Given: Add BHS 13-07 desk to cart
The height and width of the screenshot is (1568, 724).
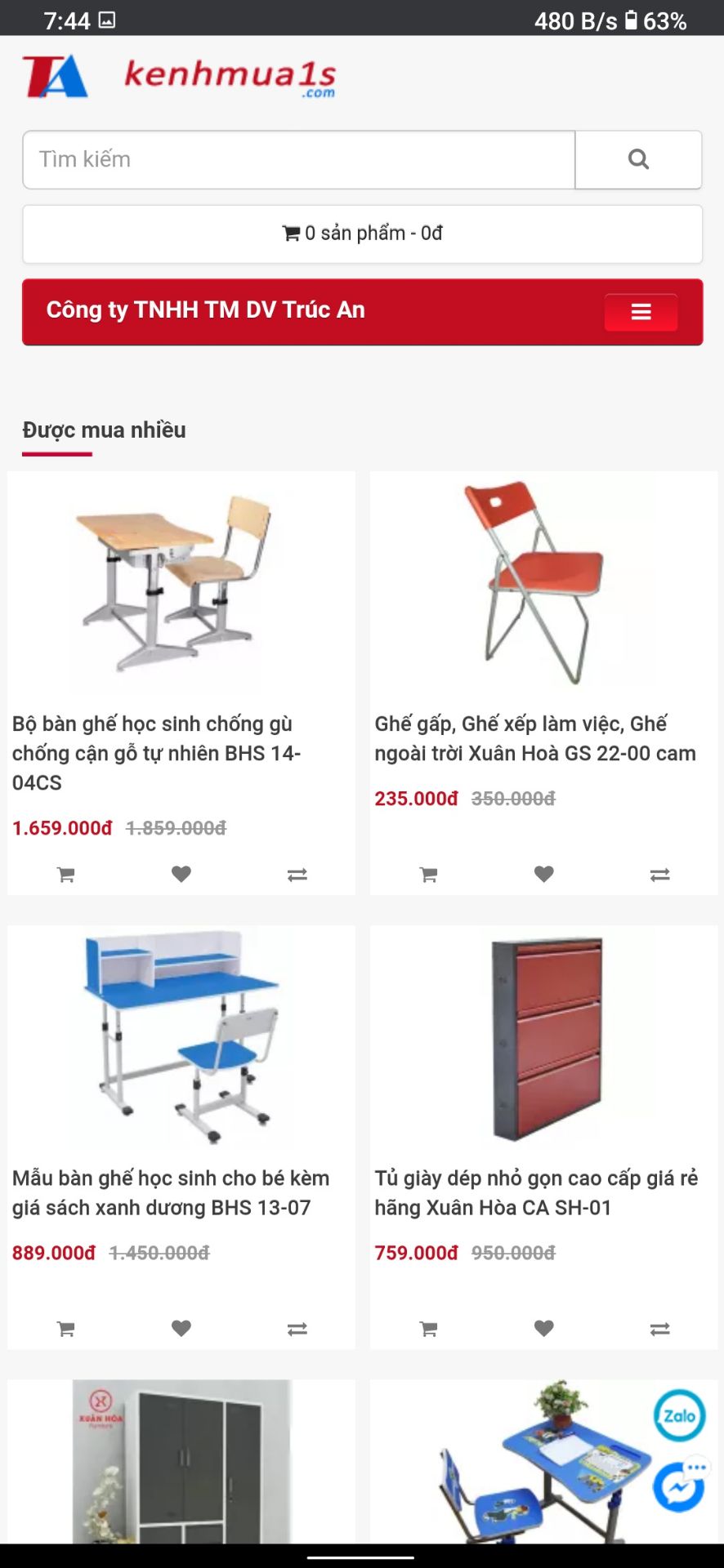Looking at the screenshot, I should [x=66, y=1330].
